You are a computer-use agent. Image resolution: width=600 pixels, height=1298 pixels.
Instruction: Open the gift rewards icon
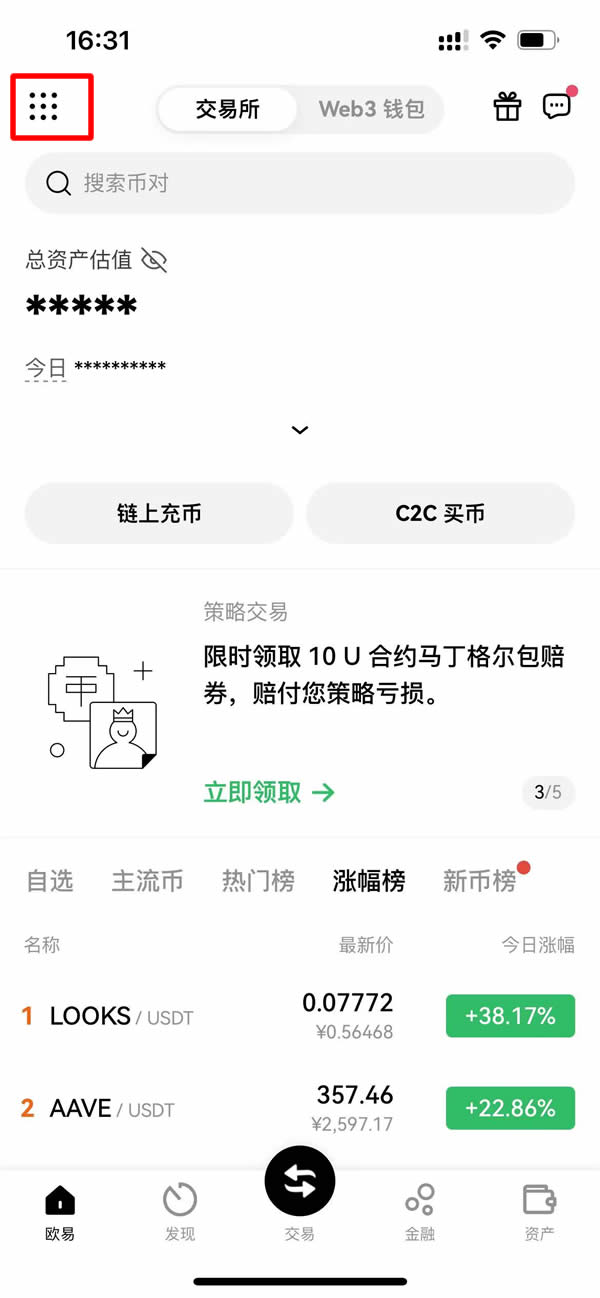(x=508, y=107)
